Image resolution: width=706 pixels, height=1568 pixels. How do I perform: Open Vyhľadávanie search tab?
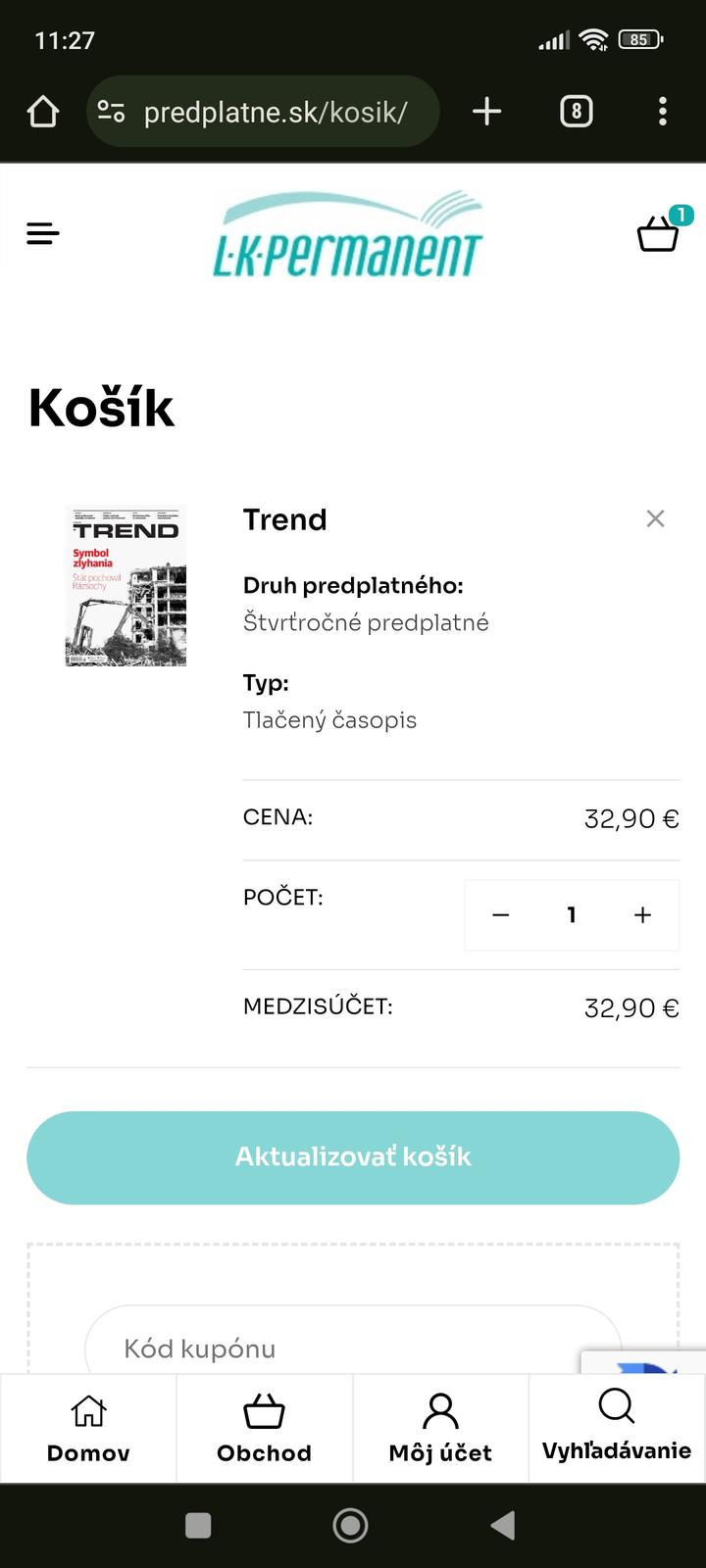[x=617, y=1427]
